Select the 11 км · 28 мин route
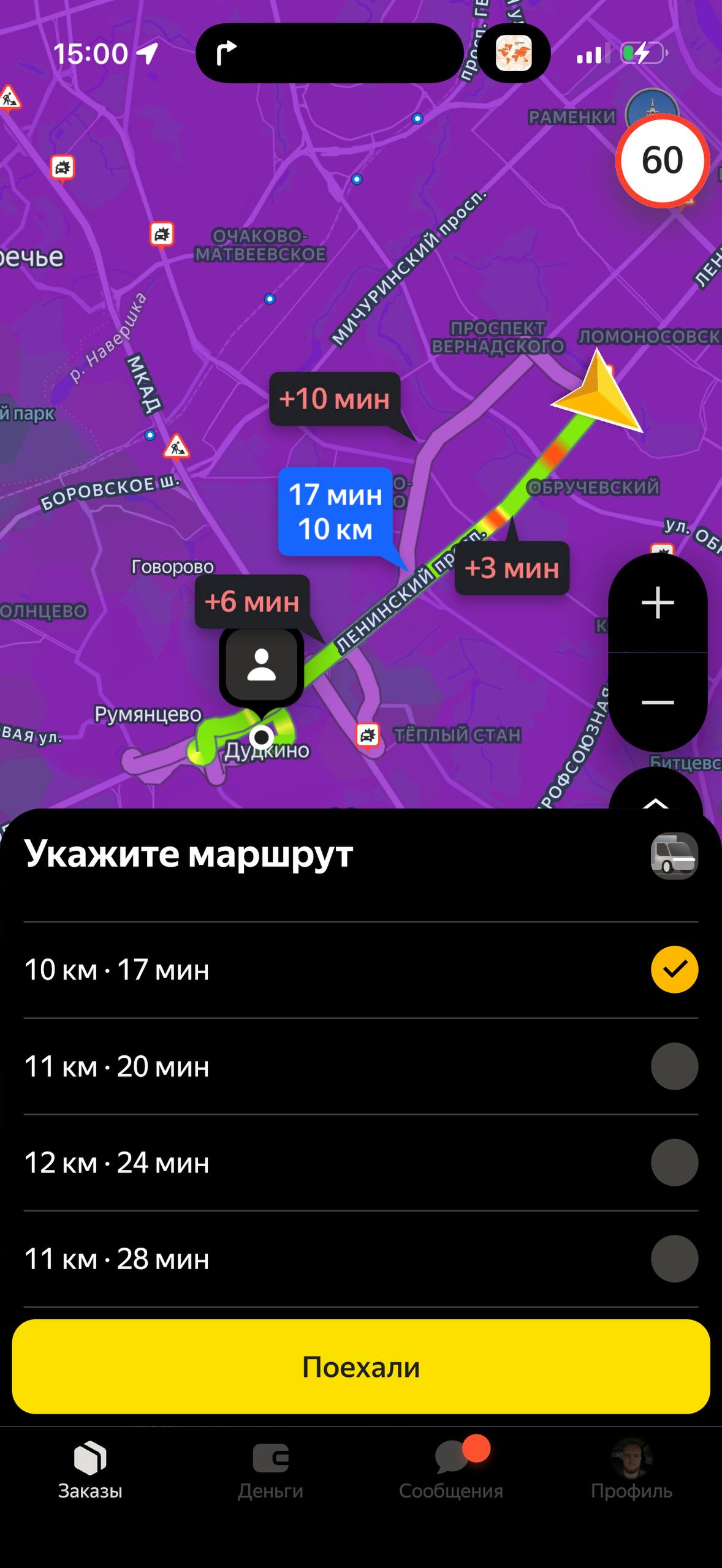This screenshot has height=1568, width=722. pyautogui.click(x=360, y=1259)
